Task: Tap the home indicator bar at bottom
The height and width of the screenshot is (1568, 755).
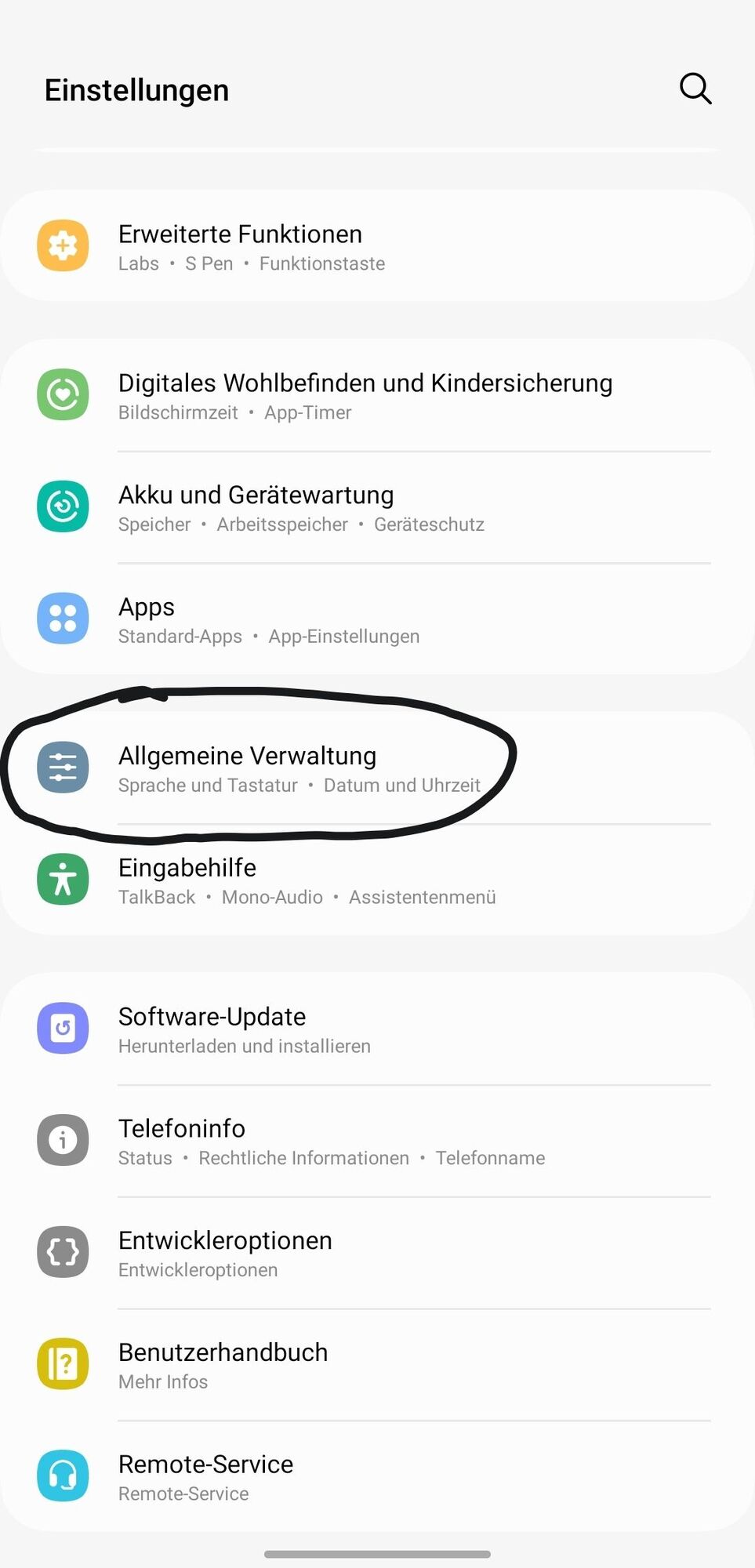Action: [x=377, y=1555]
